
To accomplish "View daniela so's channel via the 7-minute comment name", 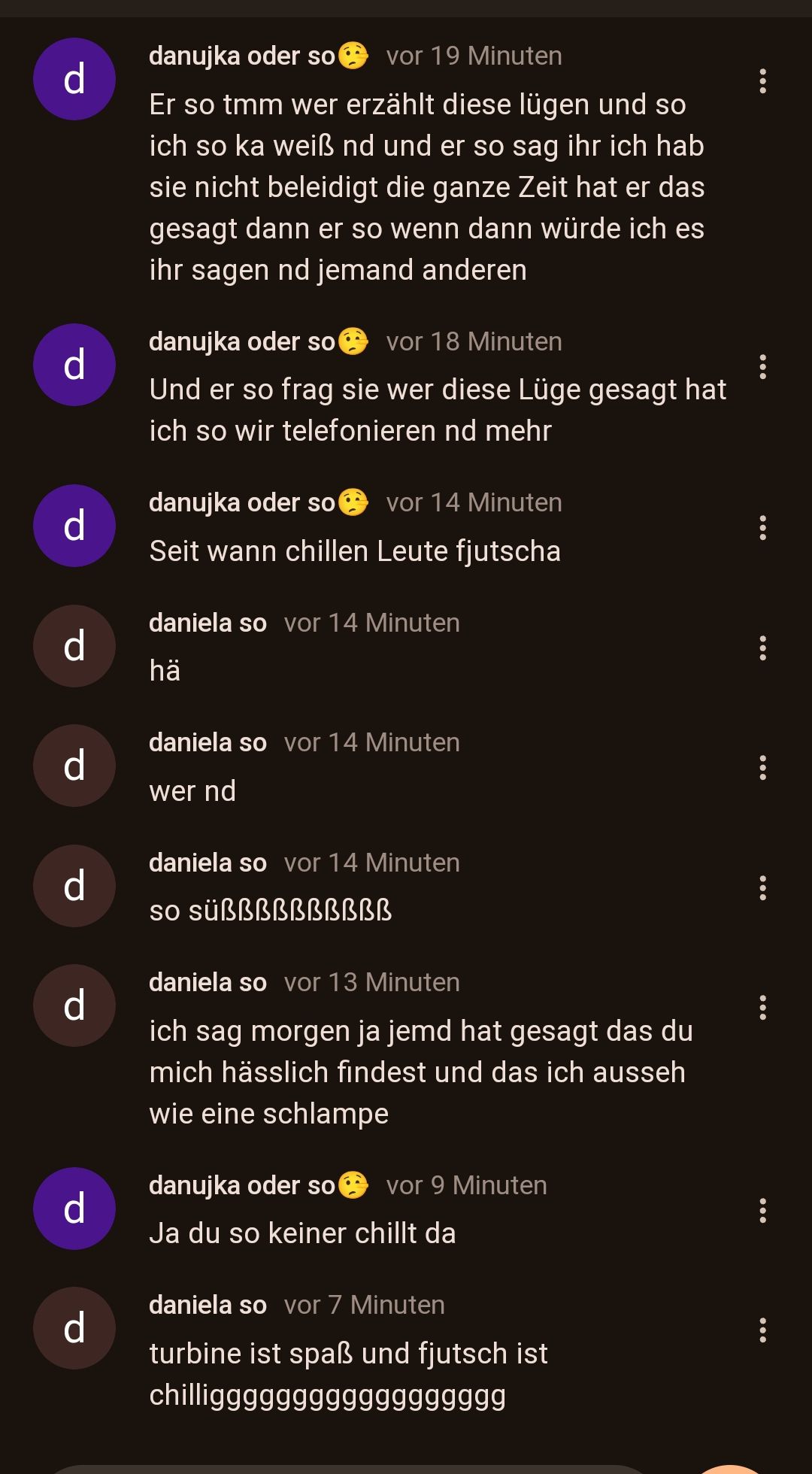I will [208, 1305].
